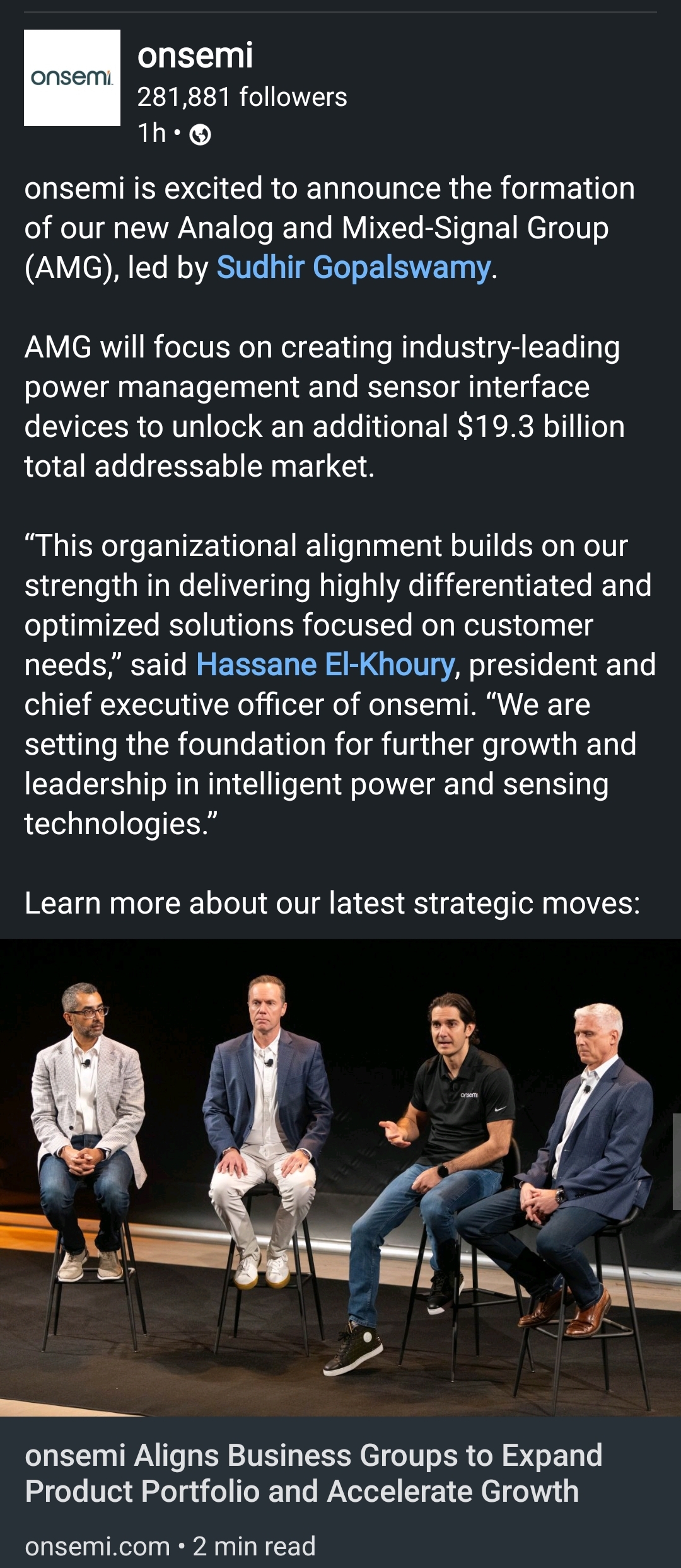Open Sudhir Gopalswamy's profile link

[x=353, y=267]
